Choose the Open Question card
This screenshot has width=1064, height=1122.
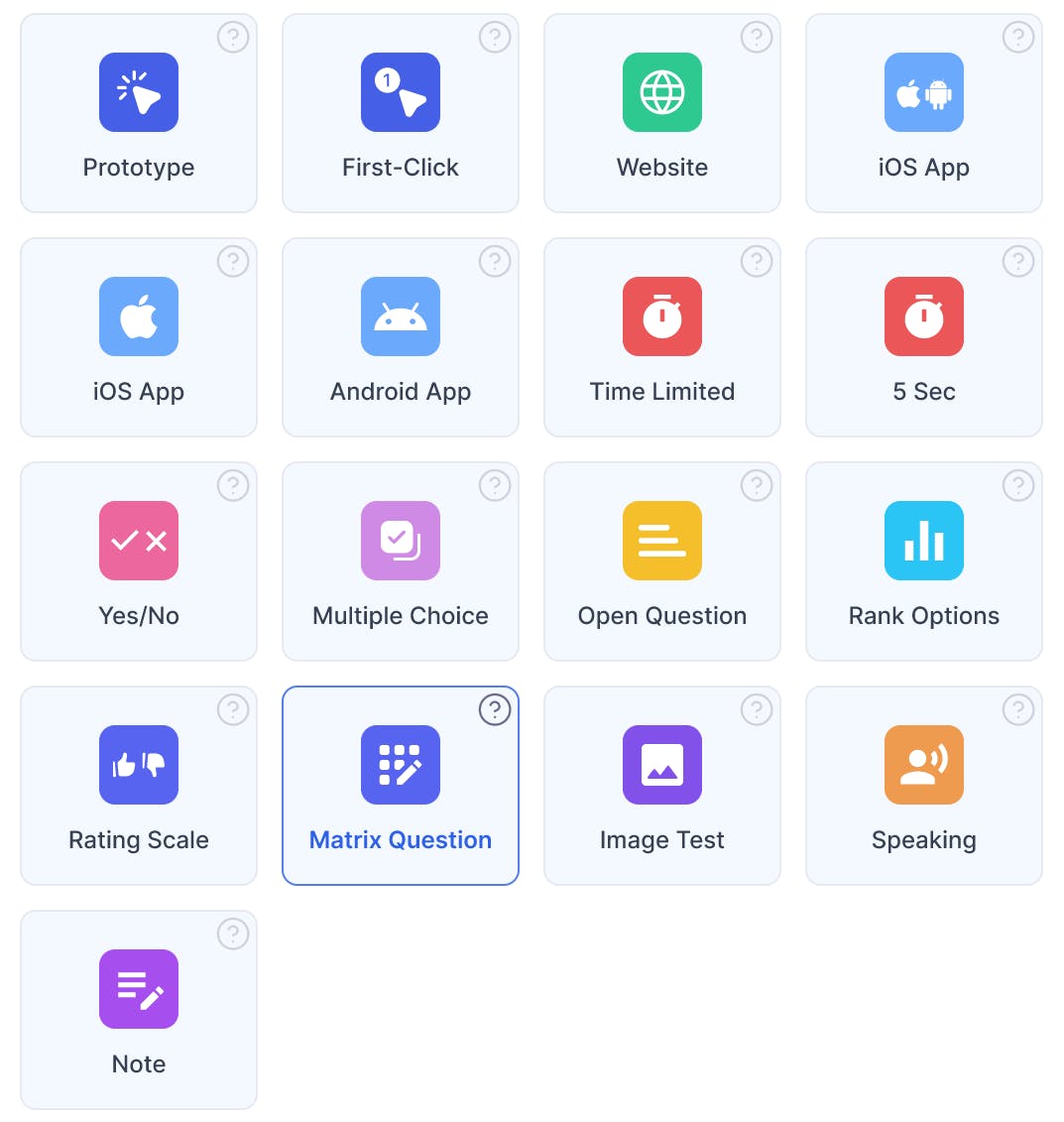tap(662, 561)
